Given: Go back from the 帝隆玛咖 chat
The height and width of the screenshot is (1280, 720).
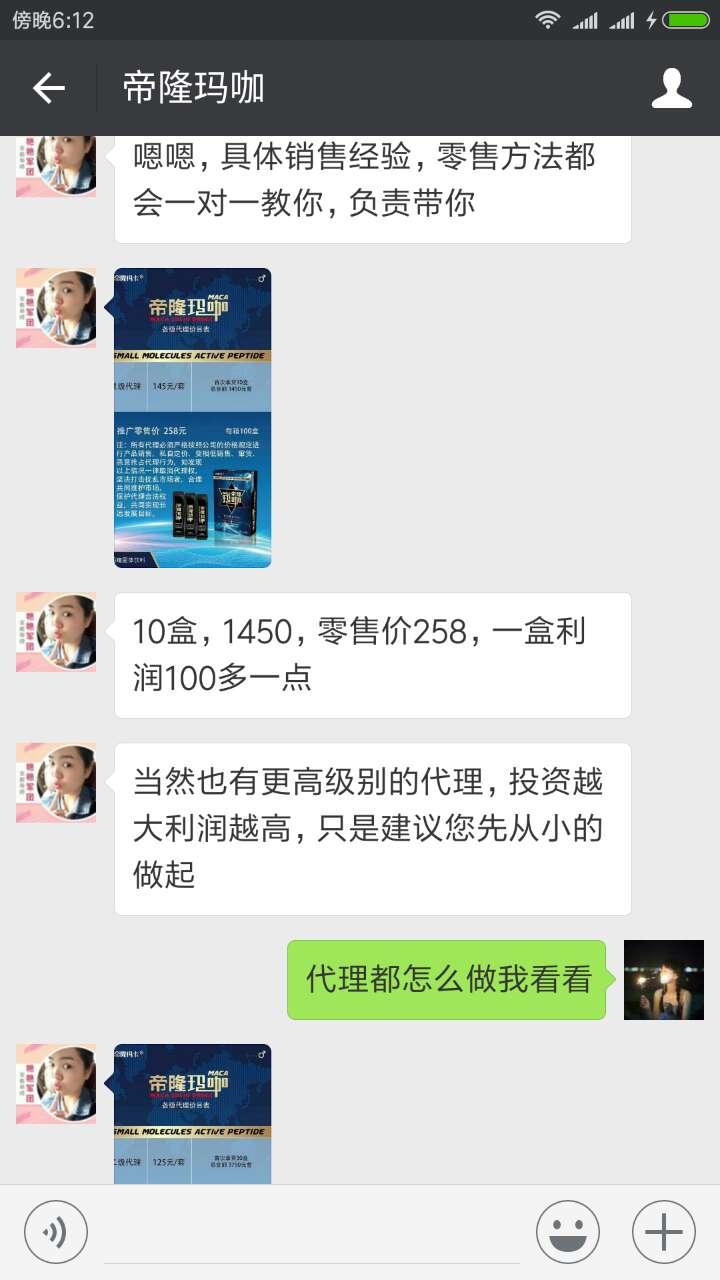Looking at the screenshot, I should (48, 88).
